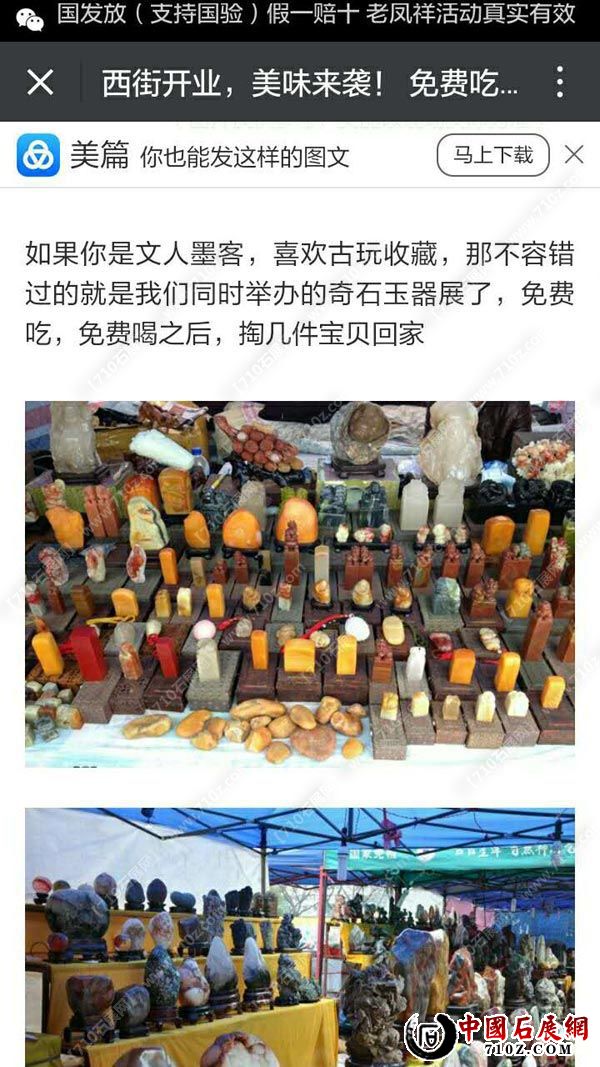Screen dimensions: 600x1067
Task: Open the three-dot overflow menu
Action: tap(560, 82)
